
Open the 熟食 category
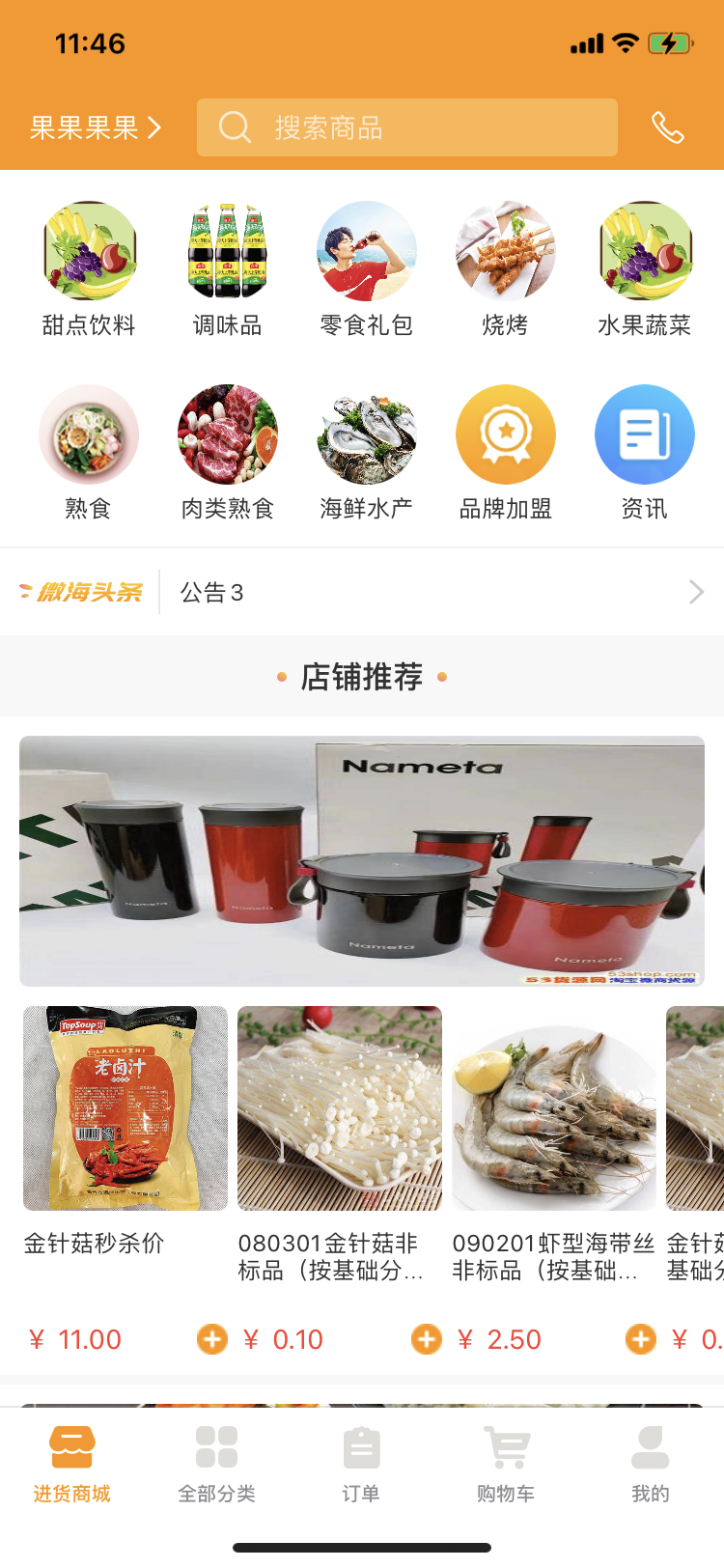[89, 453]
